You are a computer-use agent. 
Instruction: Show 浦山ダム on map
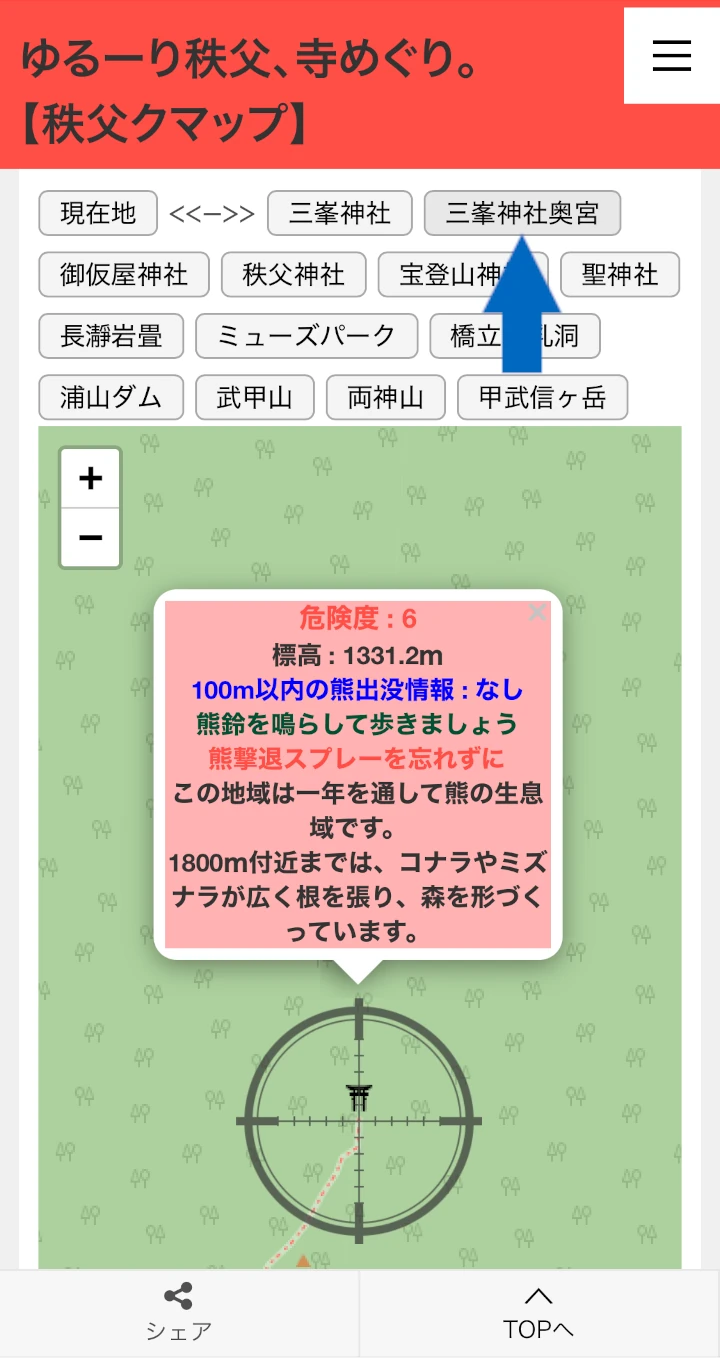click(111, 397)
